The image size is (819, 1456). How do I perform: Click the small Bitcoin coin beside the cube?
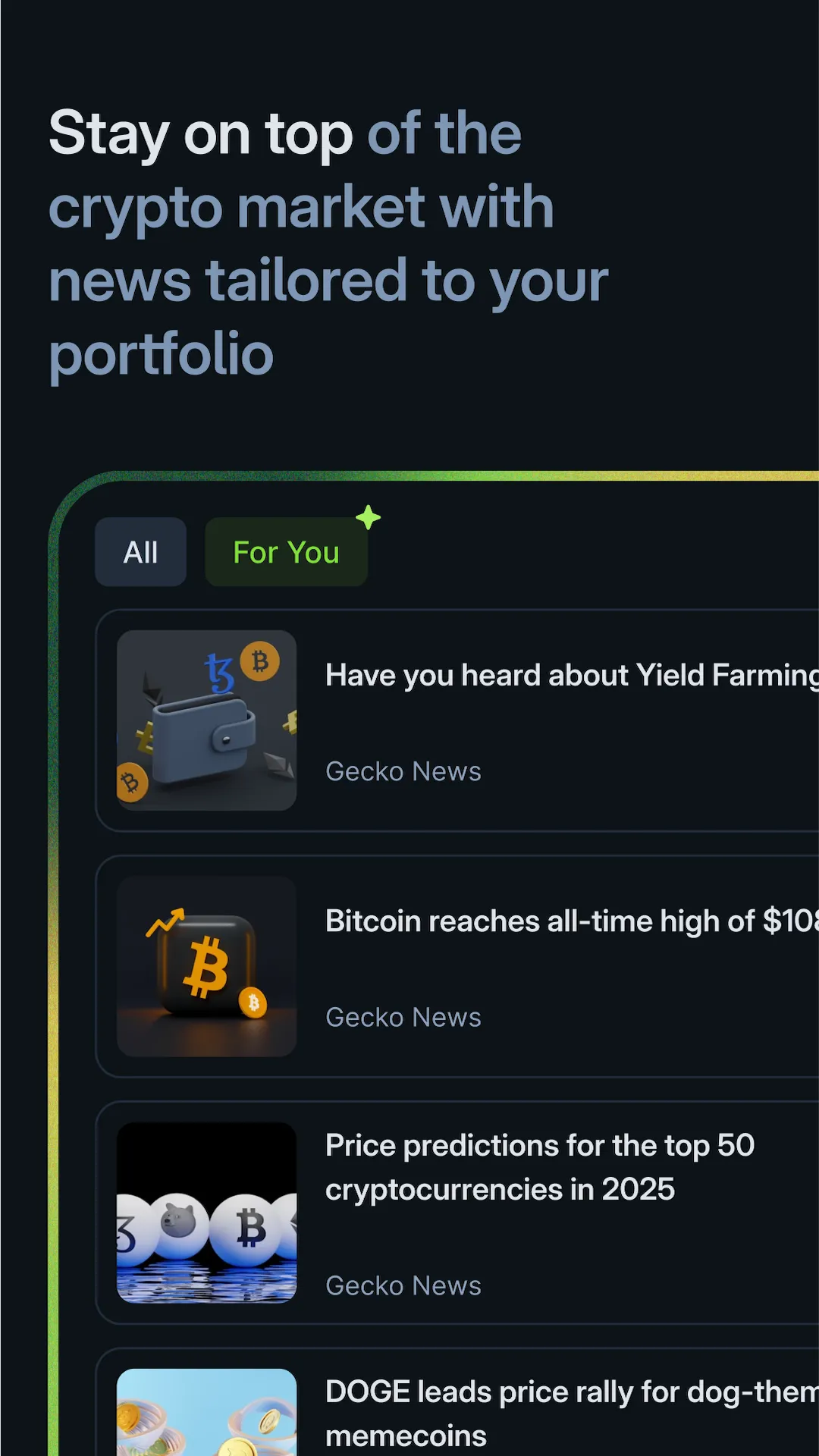253,1003
